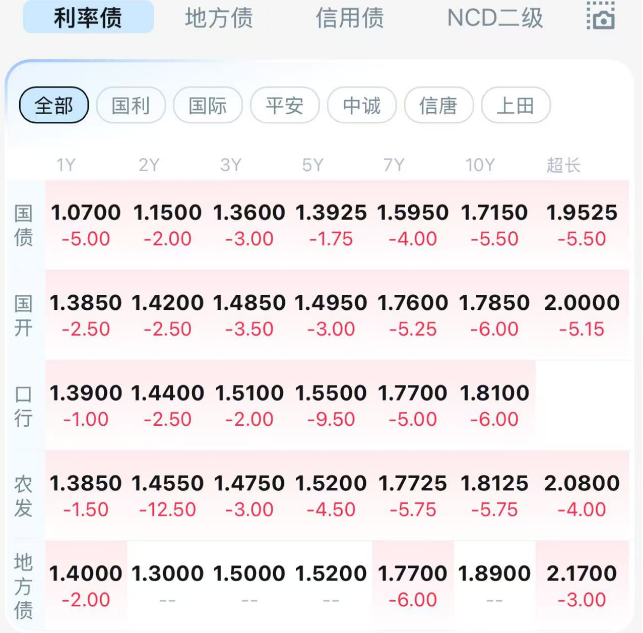The width and height of the screenshot is (643, 633).
Task: Filter by 国际 chip
Action: pos(208,106)
